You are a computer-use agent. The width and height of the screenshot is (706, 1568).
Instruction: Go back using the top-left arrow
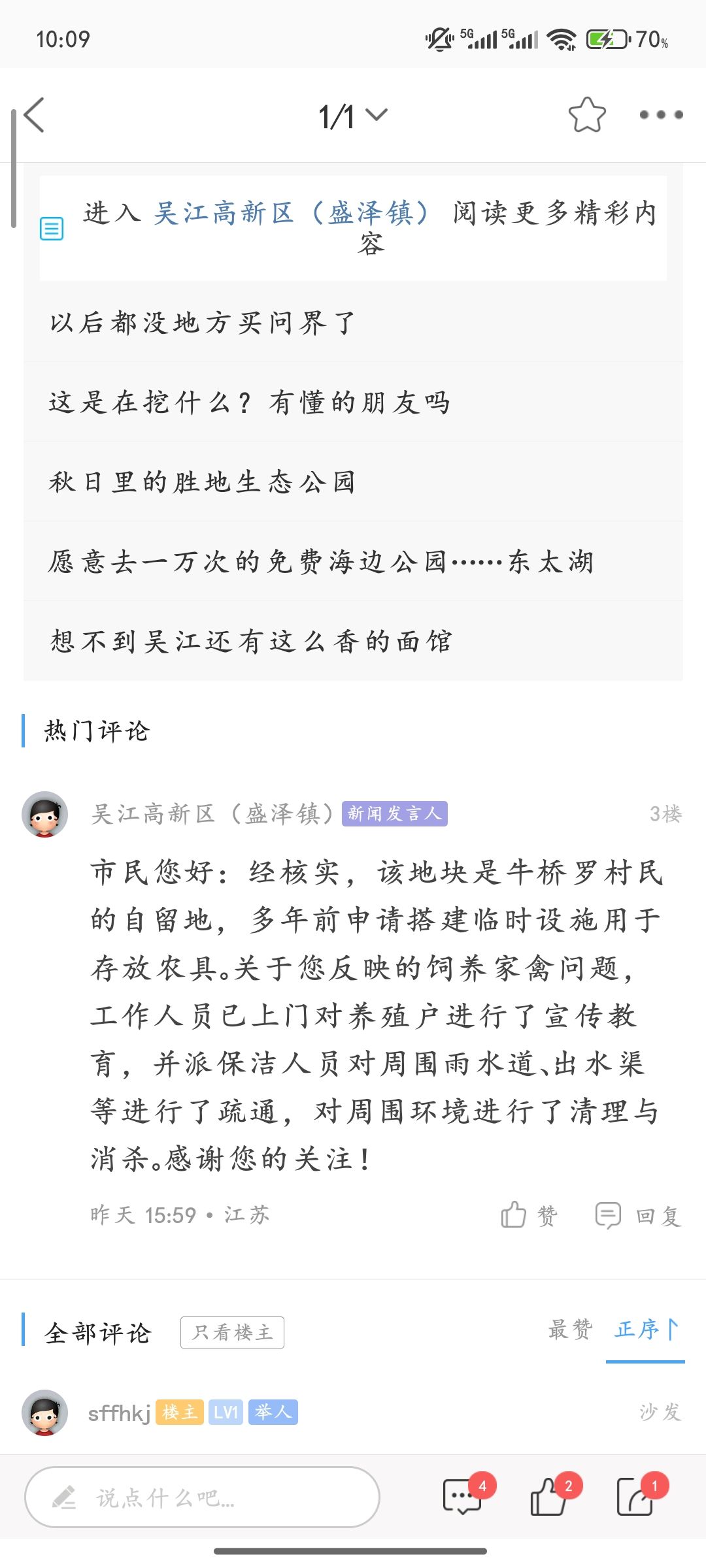(x=34, y=115)
